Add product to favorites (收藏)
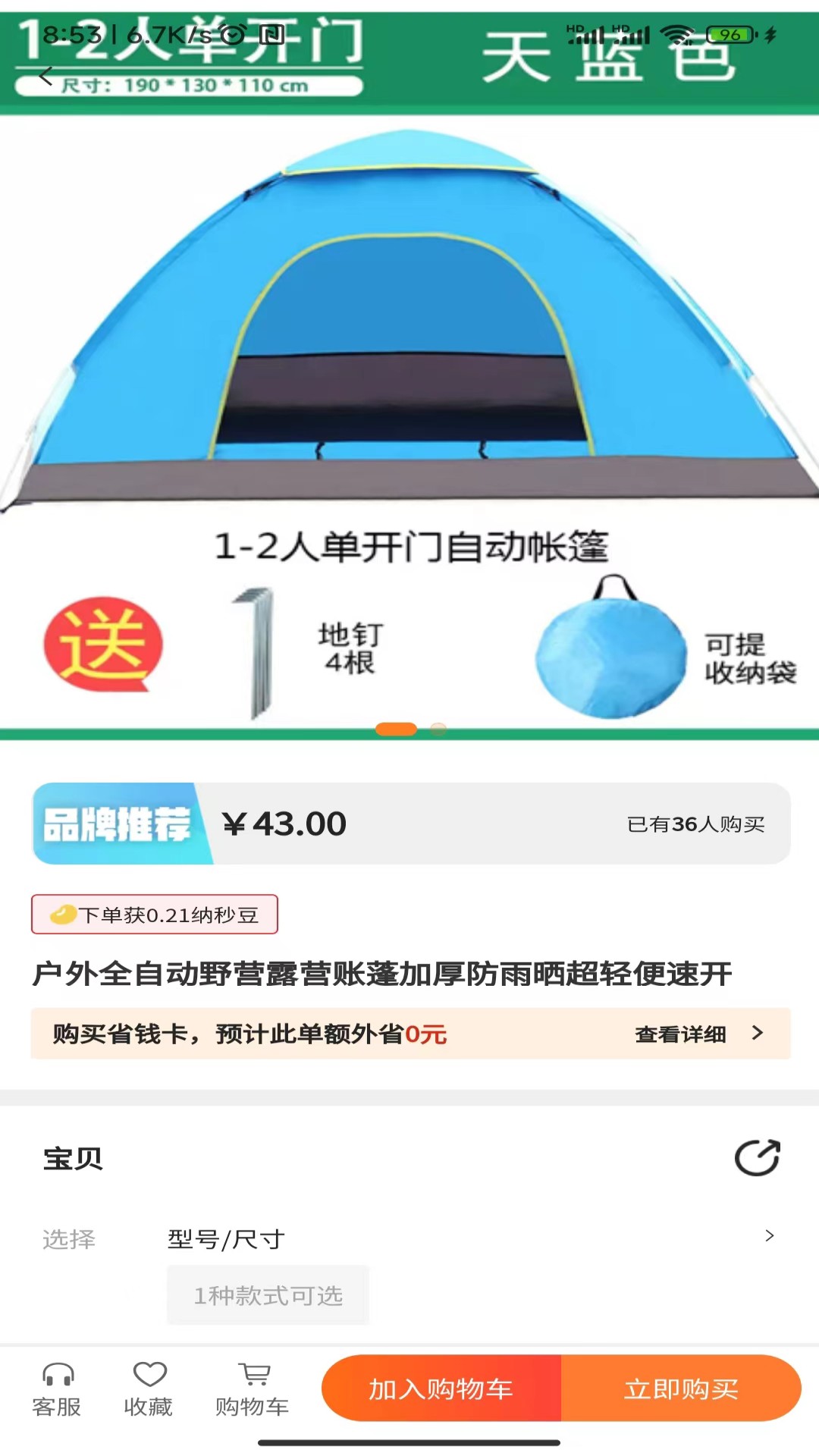This screenshot has width=819, height=1456. [149, 1389]
